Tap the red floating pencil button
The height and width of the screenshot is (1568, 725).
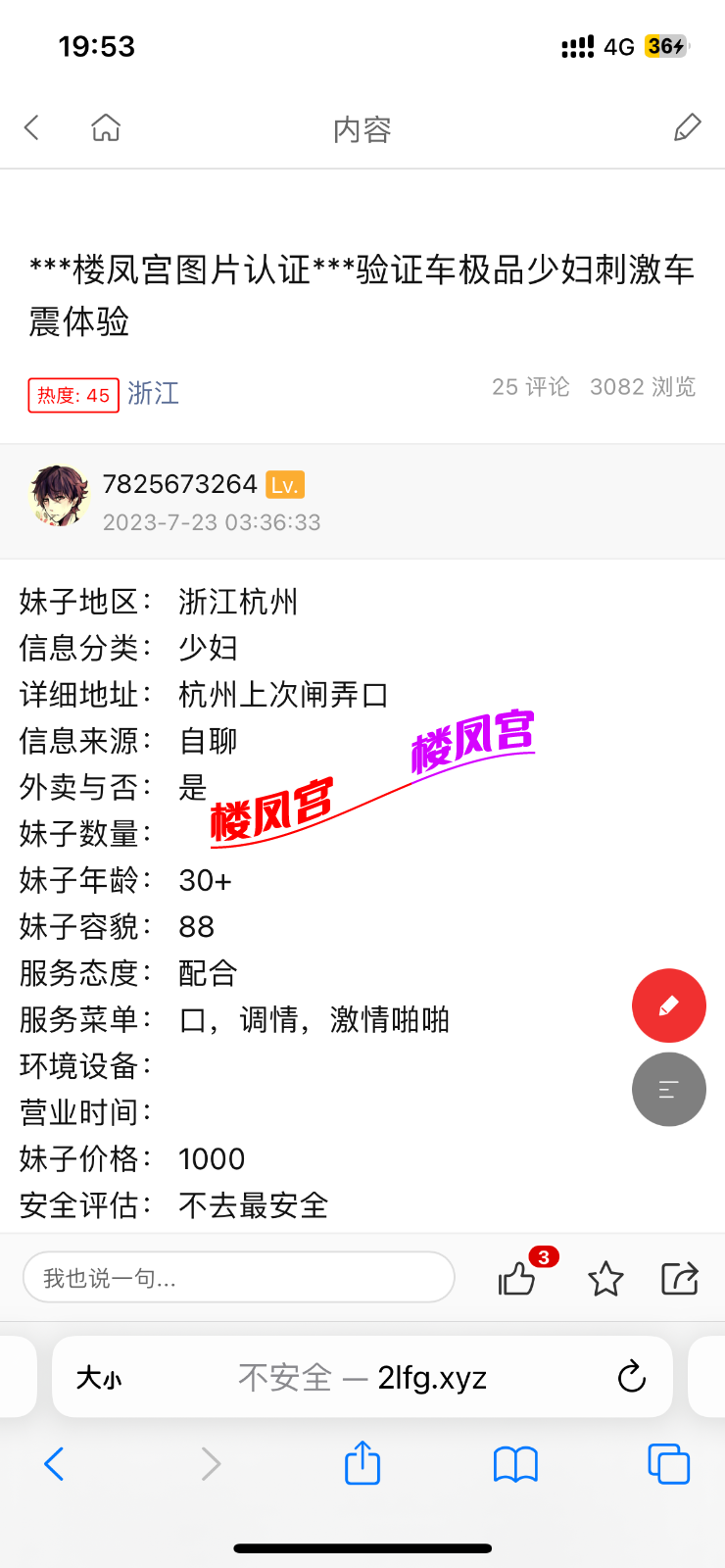coord(669,1005)
